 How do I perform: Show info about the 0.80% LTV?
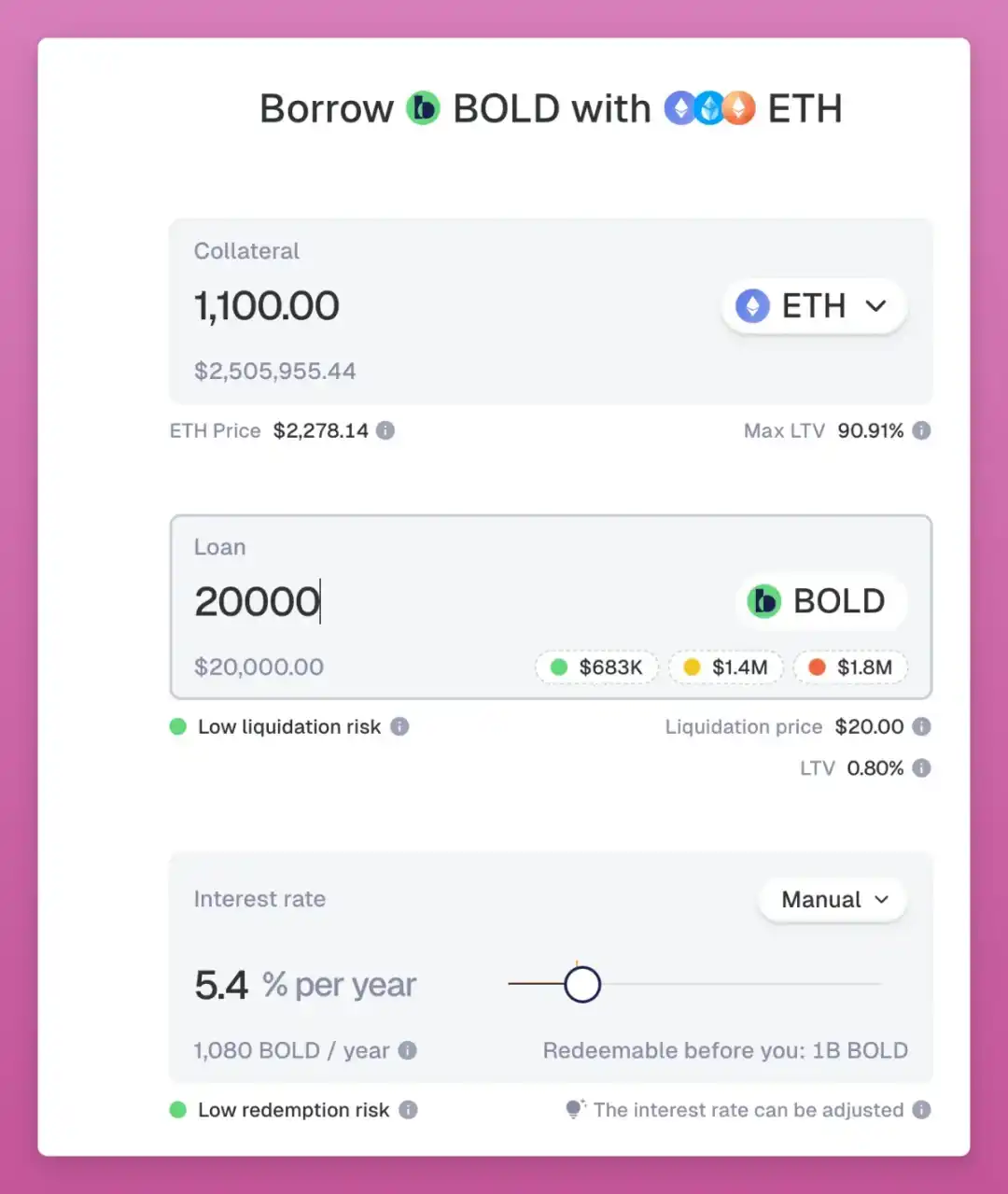(921, 768)
